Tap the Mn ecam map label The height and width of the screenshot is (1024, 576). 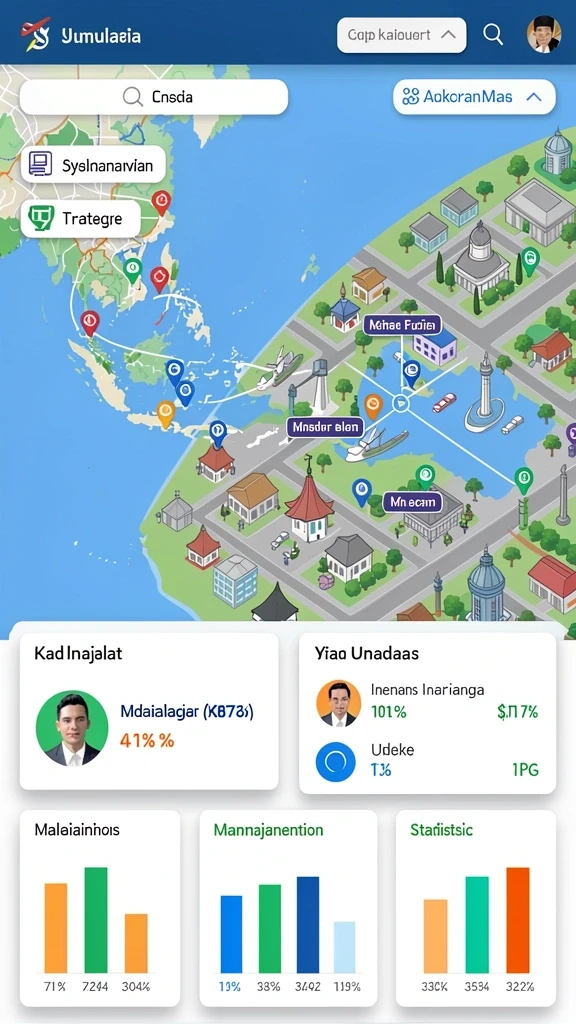click(413, 502)
